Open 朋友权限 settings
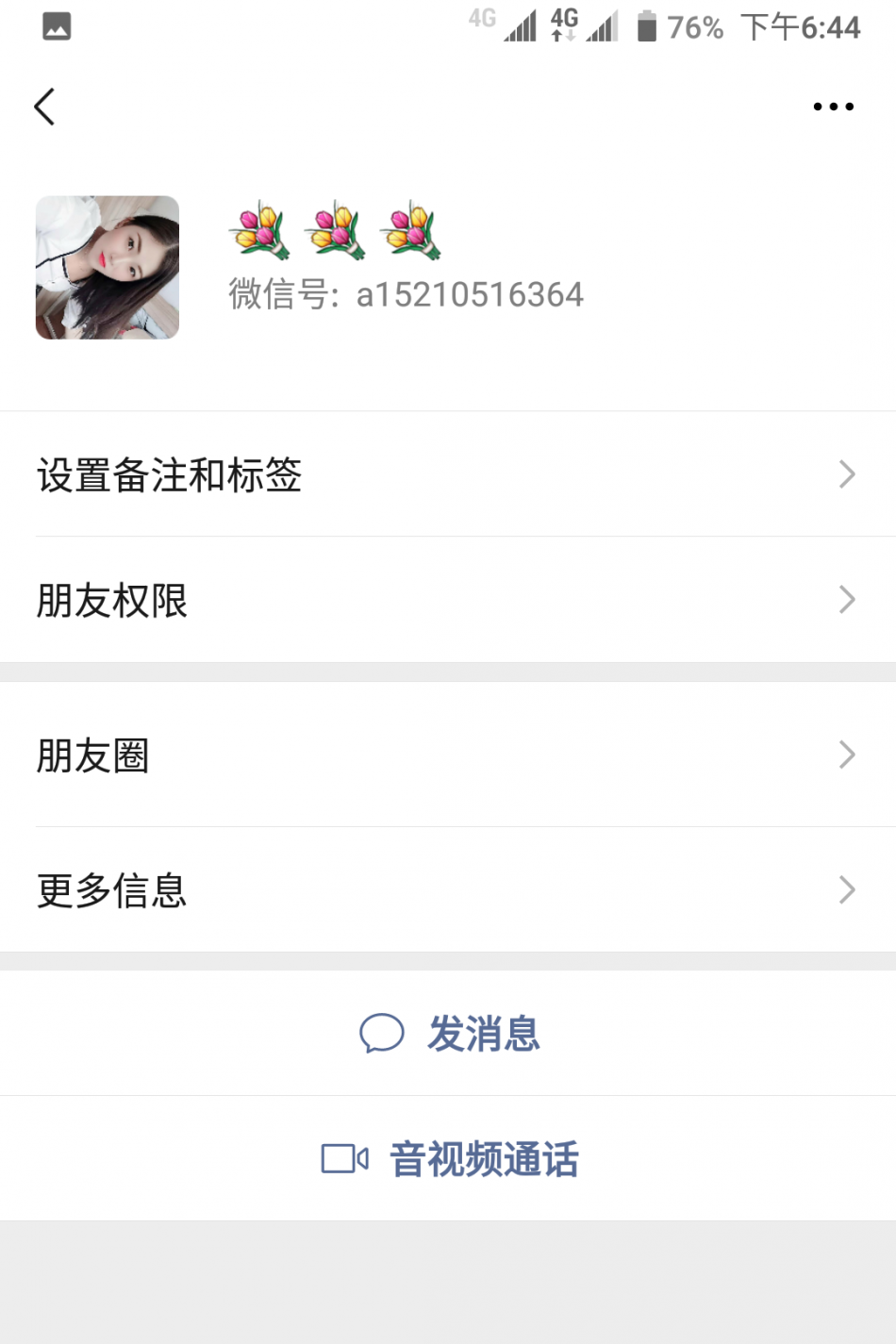This screenshot has height=1344, width=896. tap(448, 600)
